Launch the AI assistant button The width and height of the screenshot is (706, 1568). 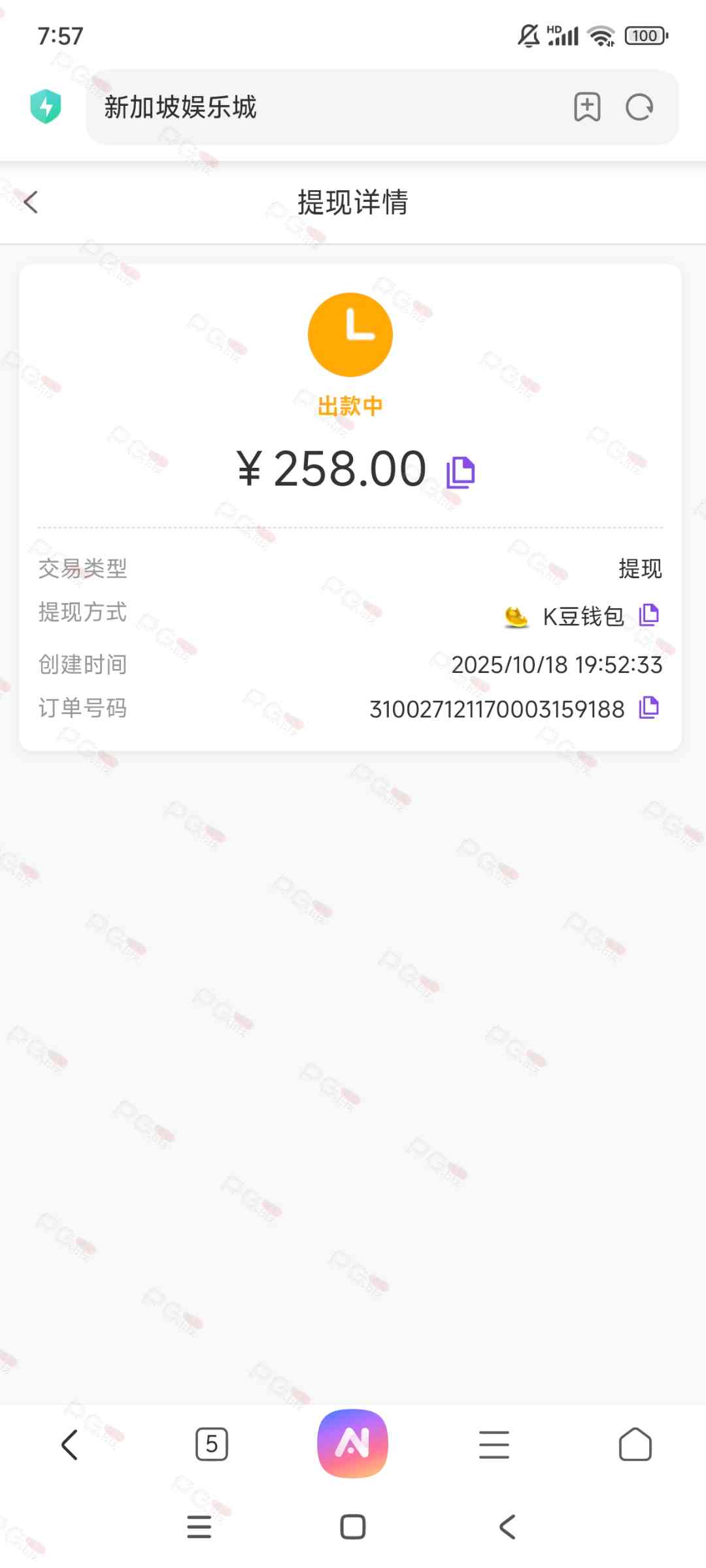point(353,1443)
